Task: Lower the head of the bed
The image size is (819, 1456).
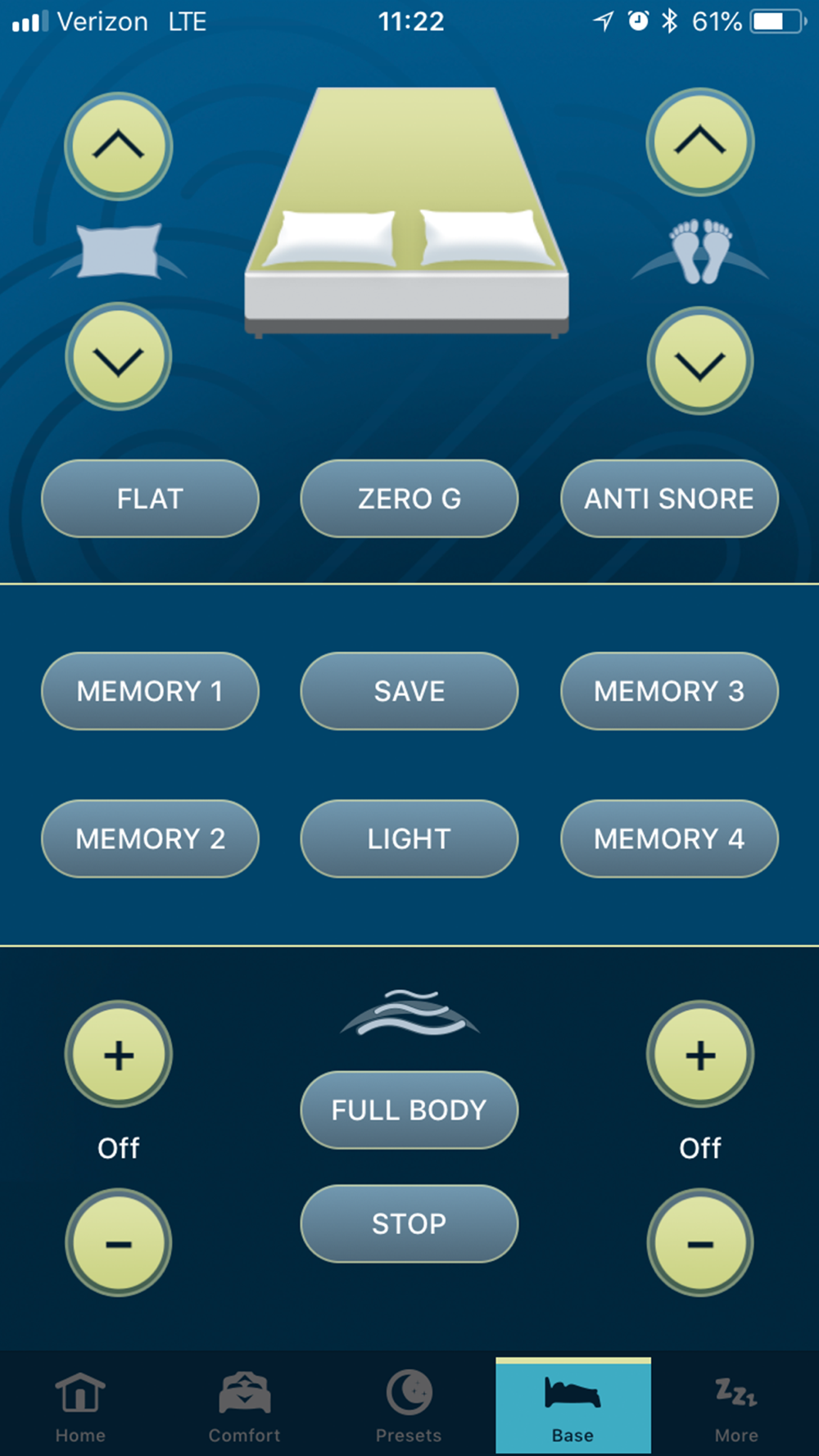Action: pyautogui.click(x=119, y=358)
